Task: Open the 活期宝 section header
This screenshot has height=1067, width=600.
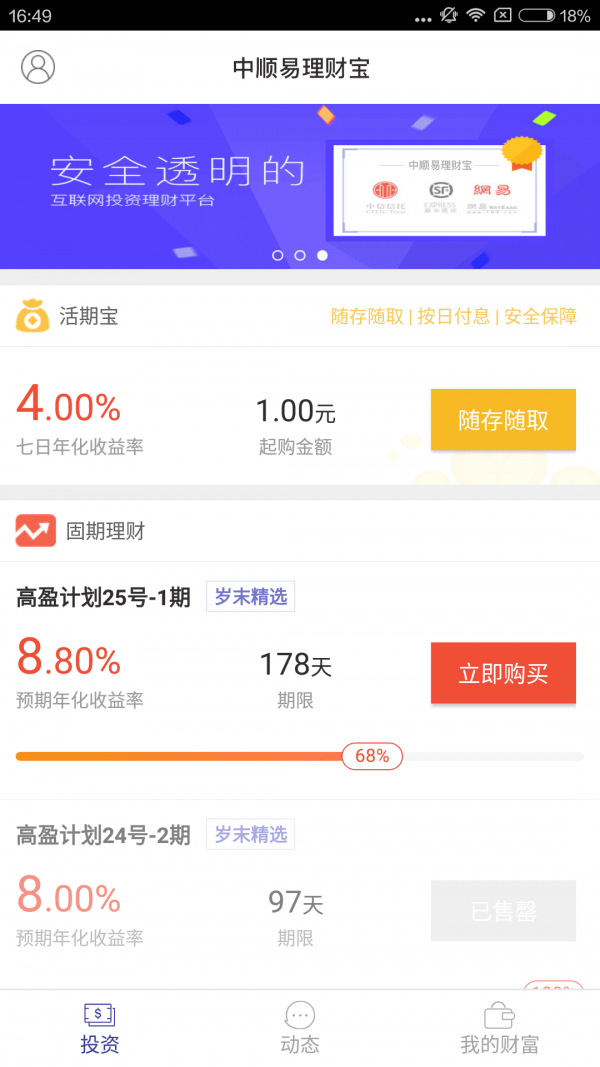Action: [88, 317]
